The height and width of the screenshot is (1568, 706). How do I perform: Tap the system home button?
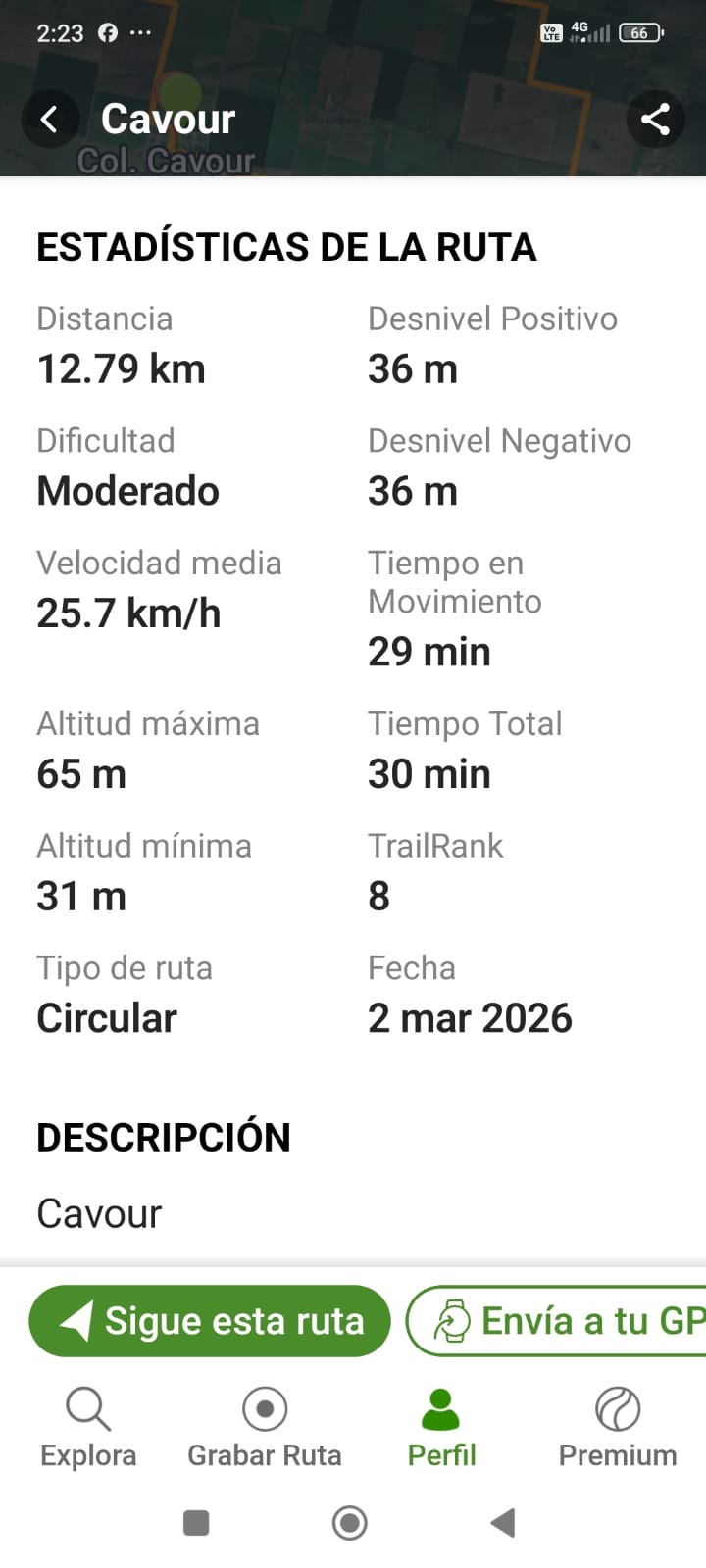[350, 1523]
